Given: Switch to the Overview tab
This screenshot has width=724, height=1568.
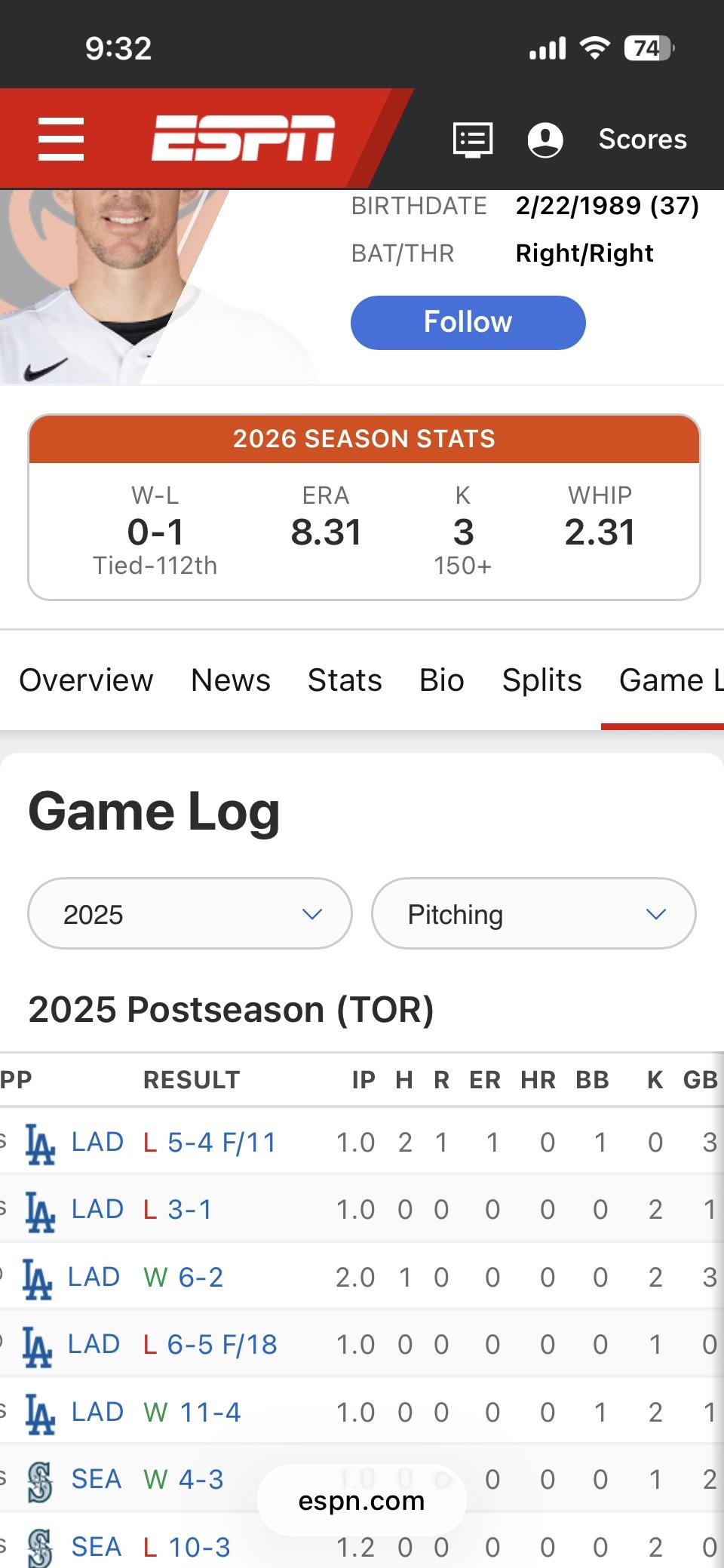Looking at the screenshot, I should click(86, 680).
